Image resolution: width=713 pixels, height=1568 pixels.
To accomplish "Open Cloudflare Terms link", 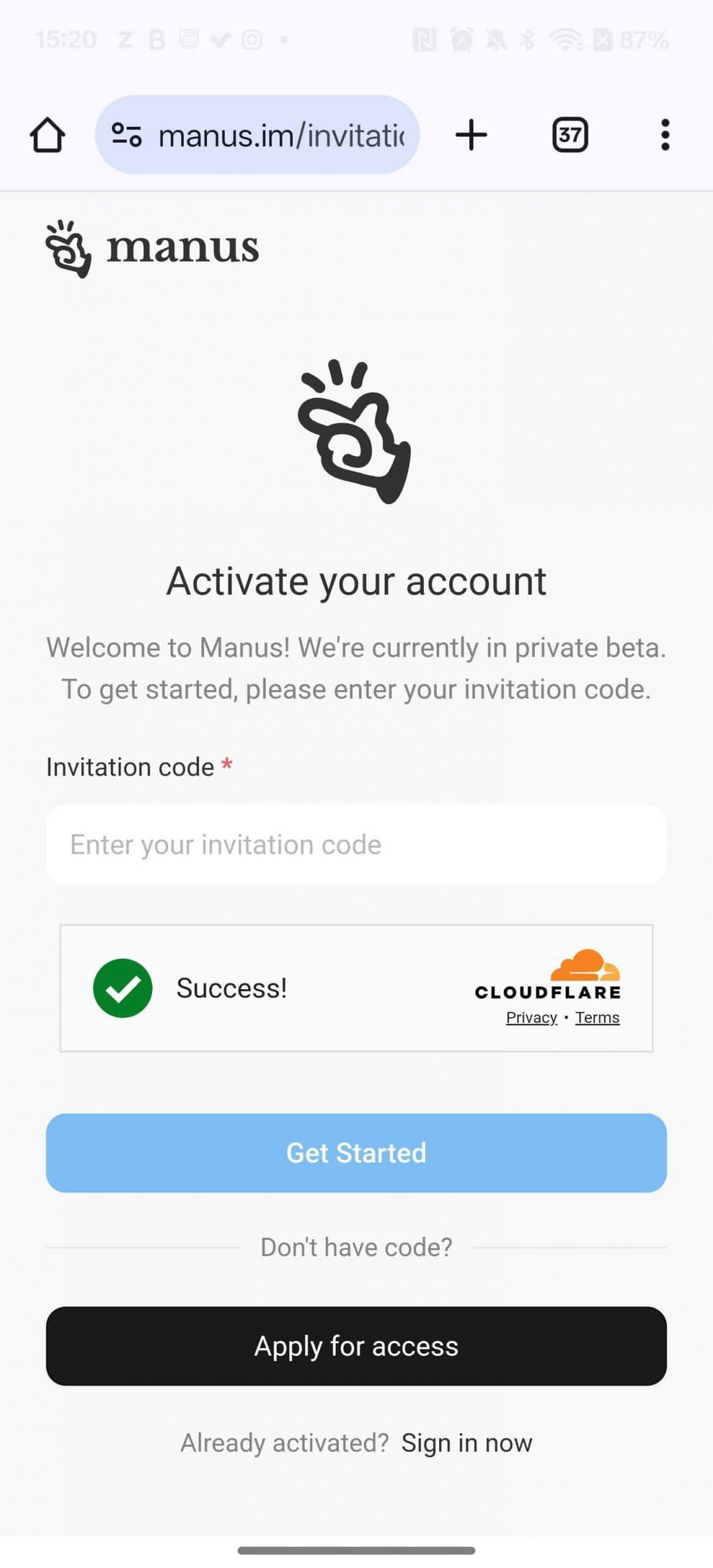I will coord(597,1017).
